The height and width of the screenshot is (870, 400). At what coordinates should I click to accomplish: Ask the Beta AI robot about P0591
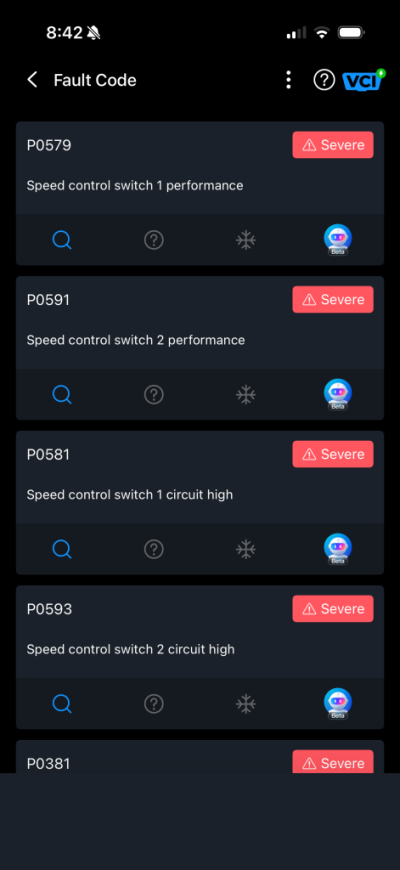[x=337, y=394]
